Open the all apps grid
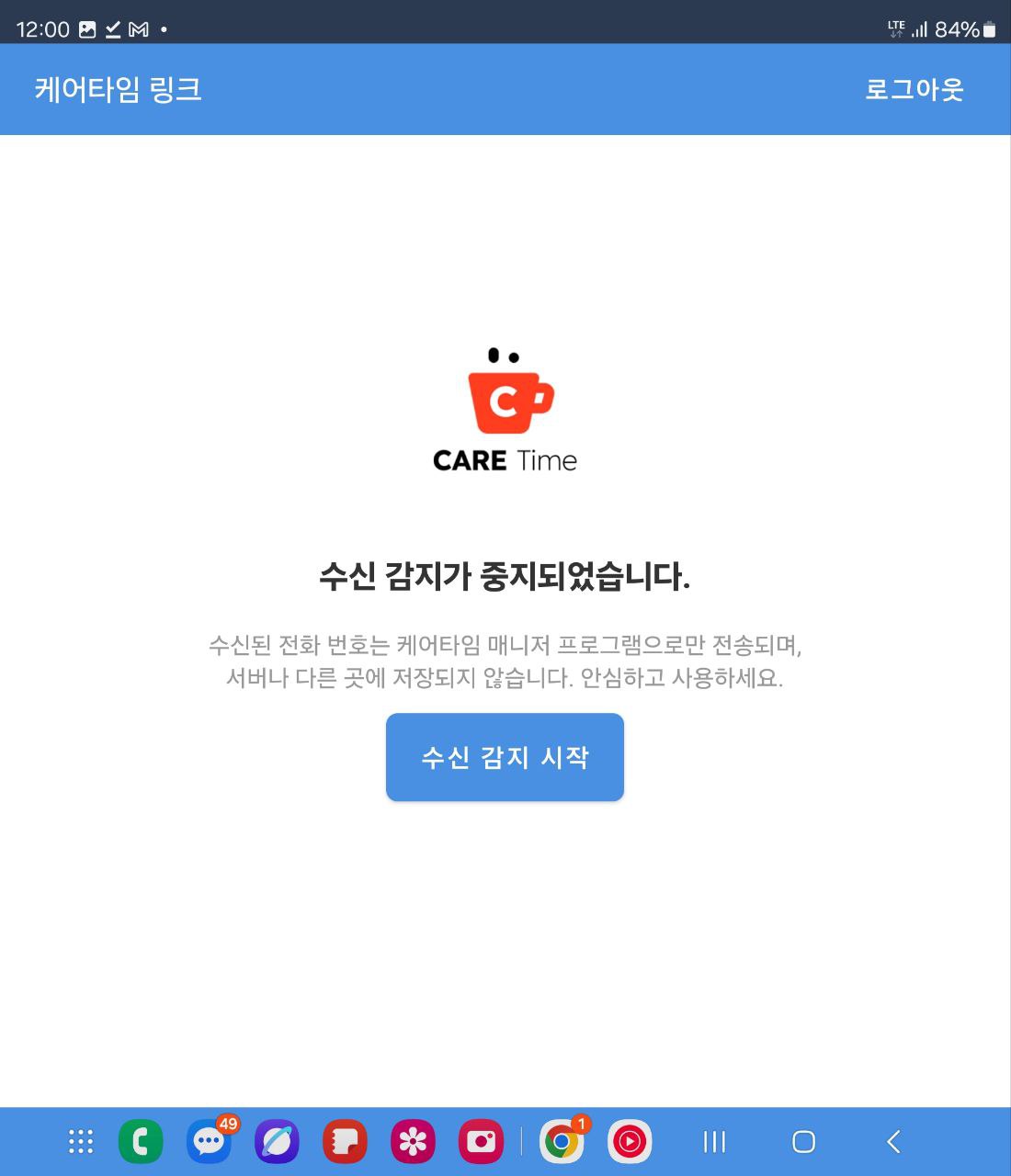Screen dimensions: 1011x1176 pyautogui.click(x=81, y=1143)
